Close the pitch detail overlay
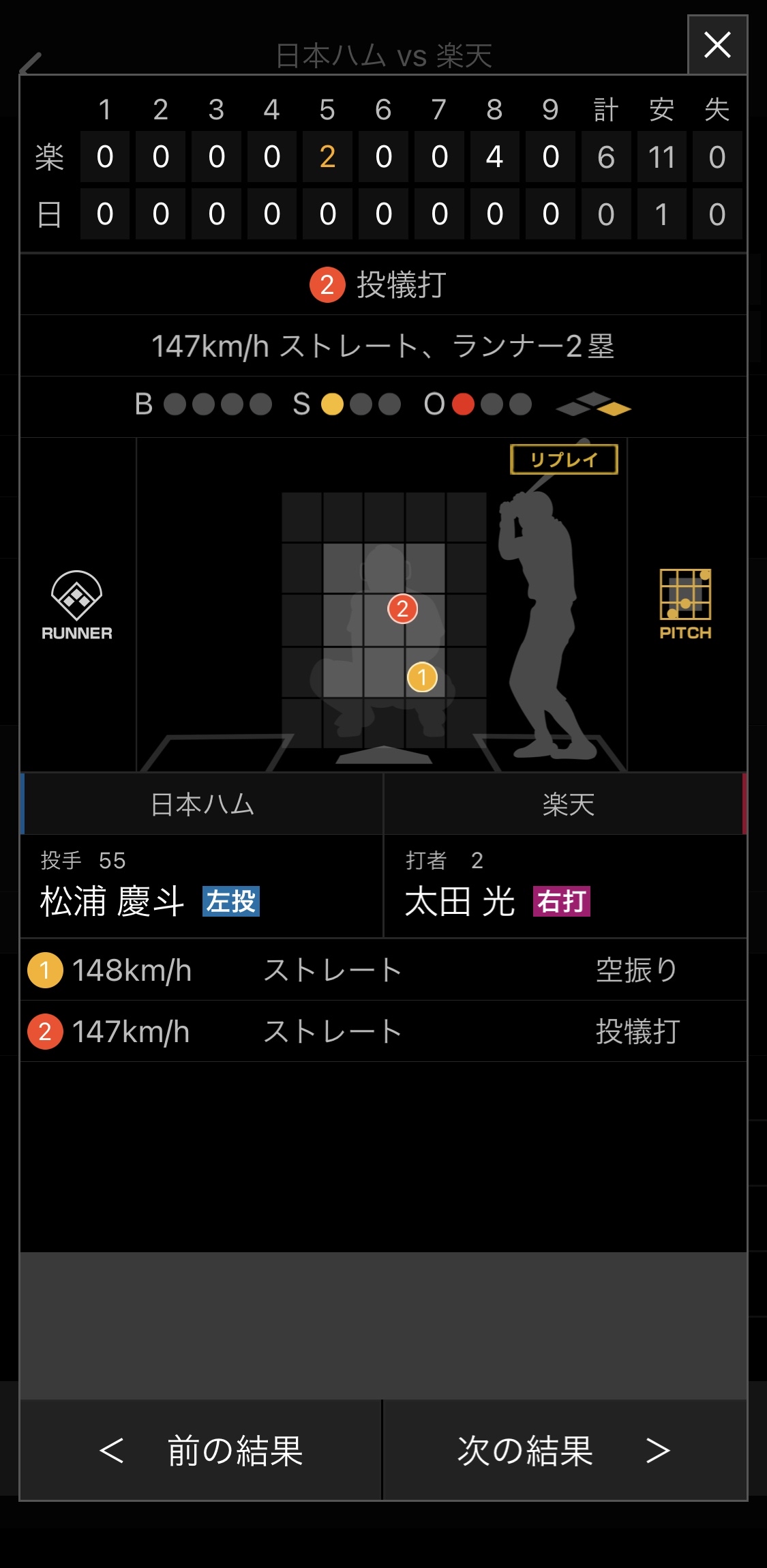Screen dimensions: 767x1568 (717, 45)
